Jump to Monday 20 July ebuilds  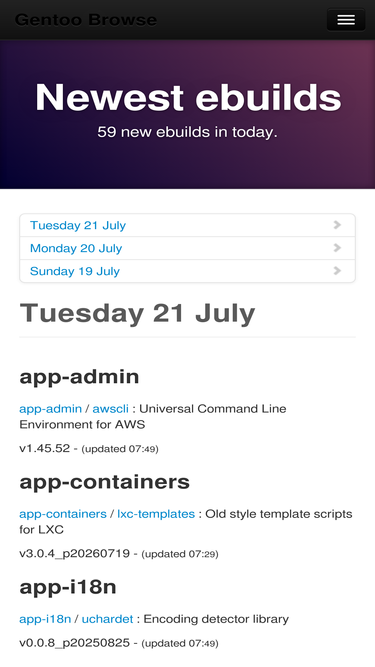pos(188,248)
